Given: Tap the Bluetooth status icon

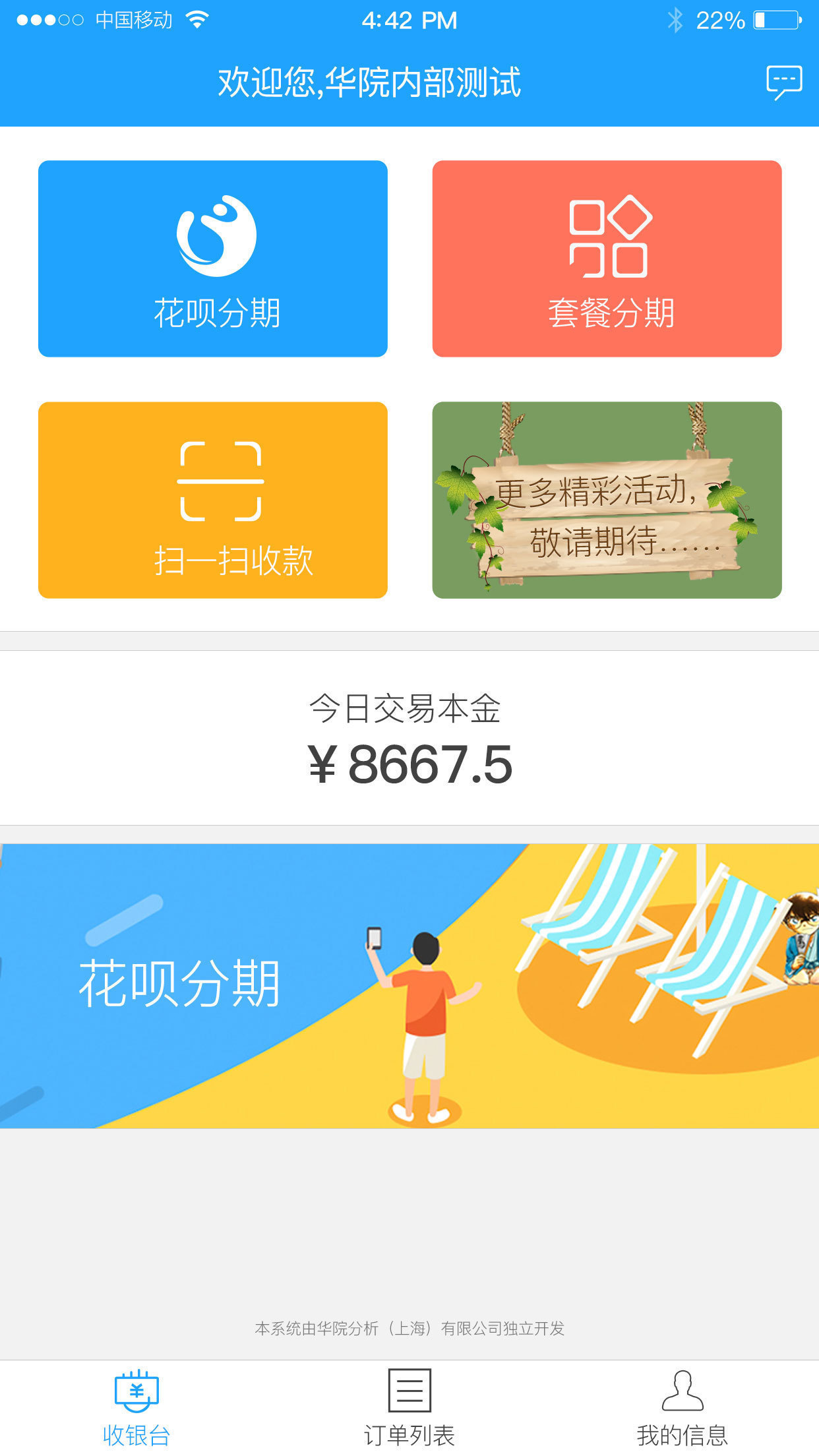Looking at the screenshot, I should pyautogui.click(x=675, y=20).
